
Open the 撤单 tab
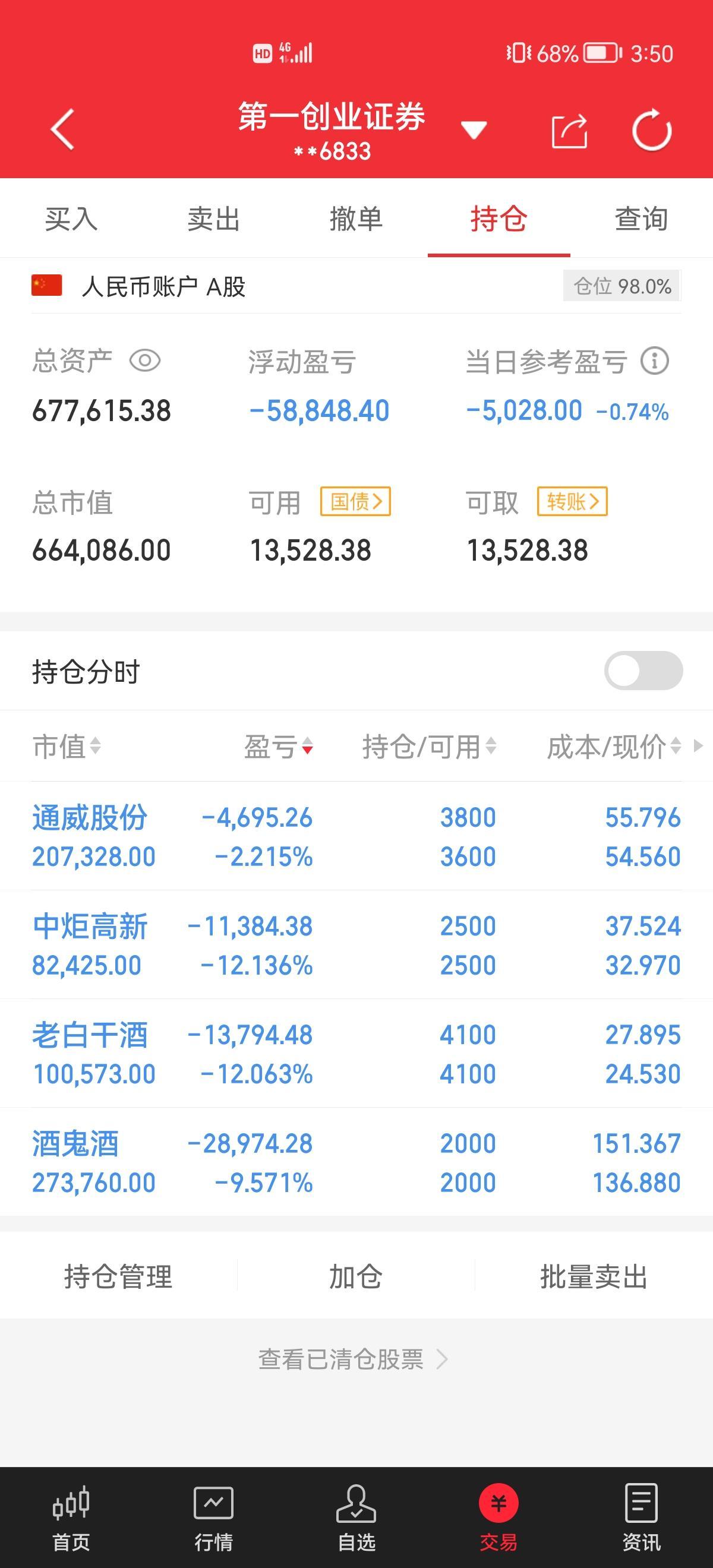356,219
